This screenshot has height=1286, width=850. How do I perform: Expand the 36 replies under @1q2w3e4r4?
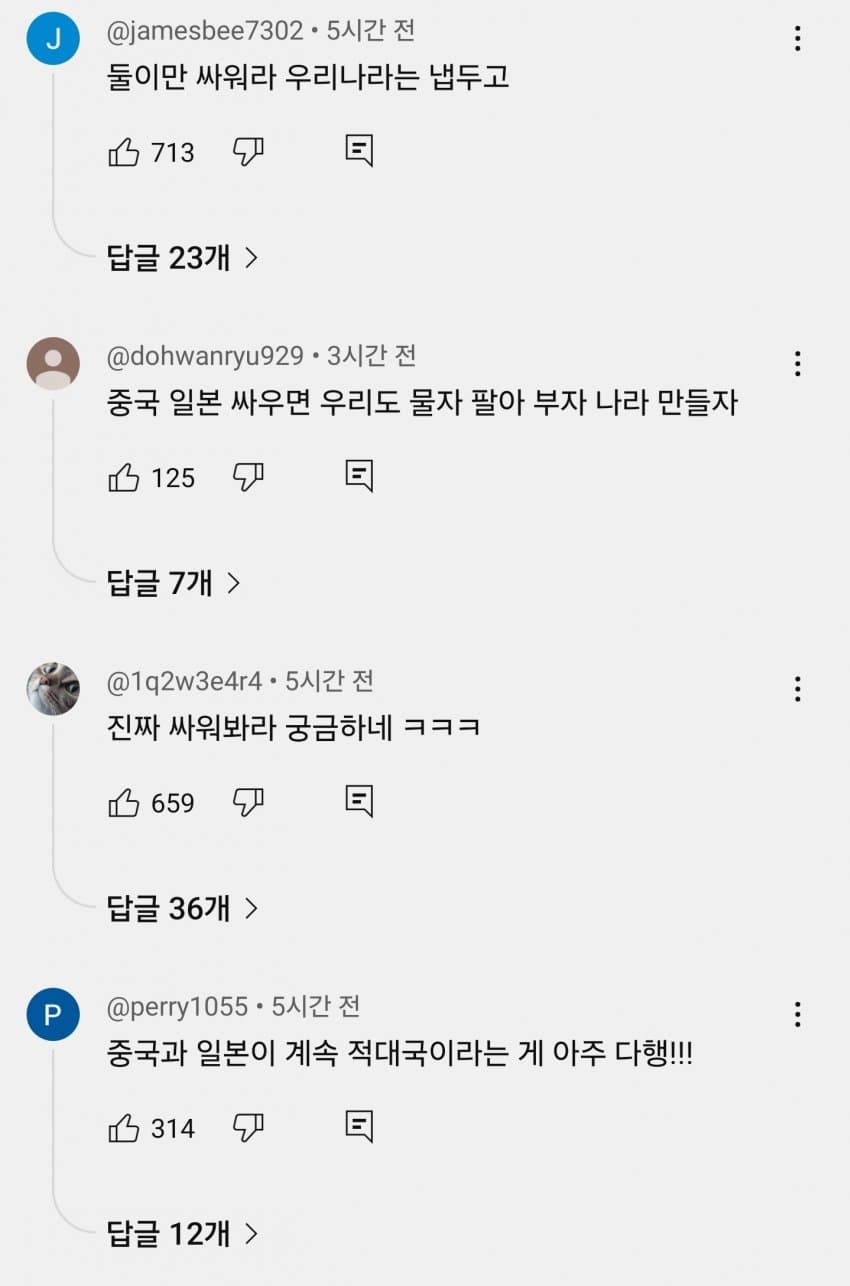point(182,908)
